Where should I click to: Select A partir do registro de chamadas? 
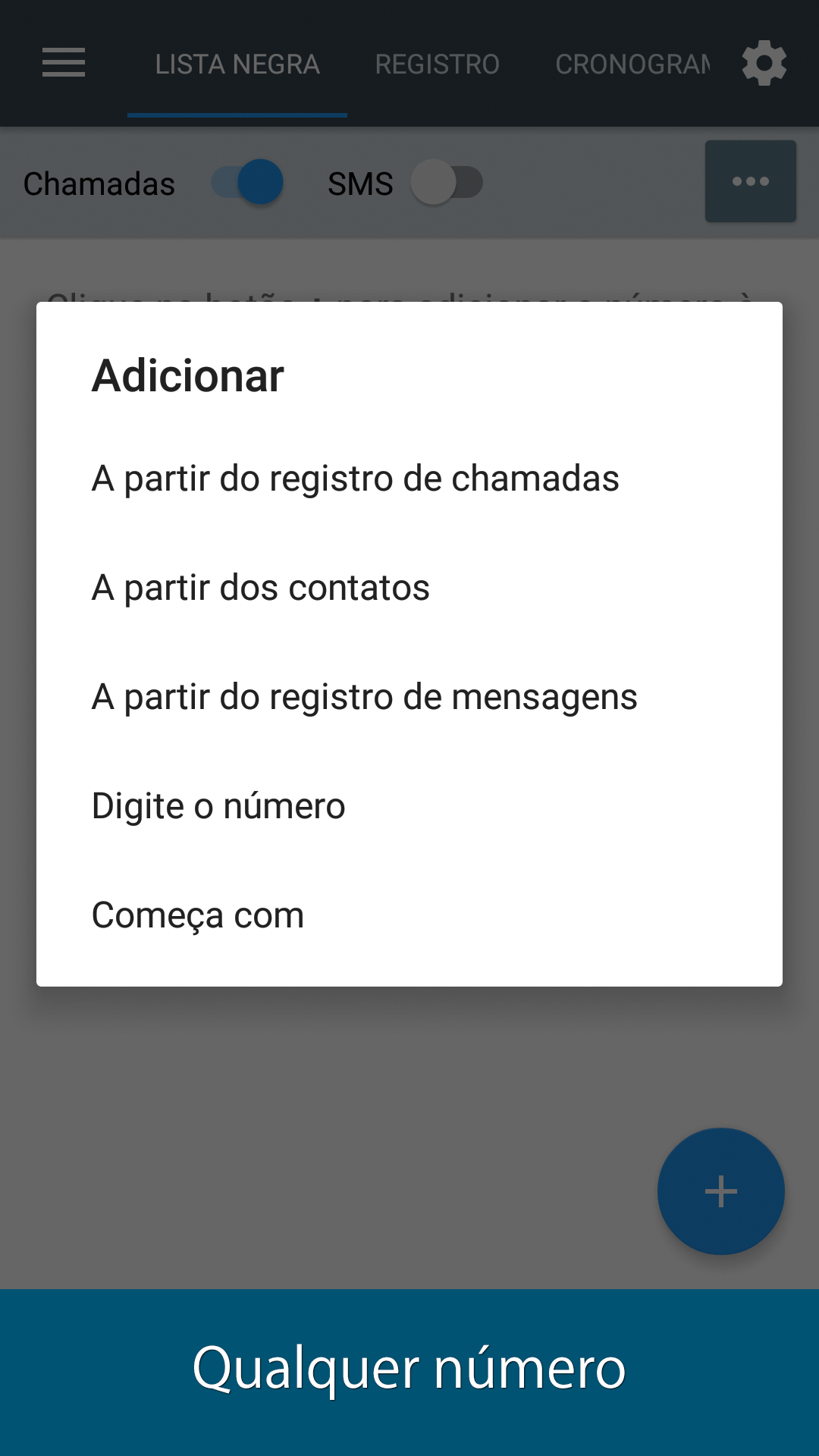tap(409, 479)
